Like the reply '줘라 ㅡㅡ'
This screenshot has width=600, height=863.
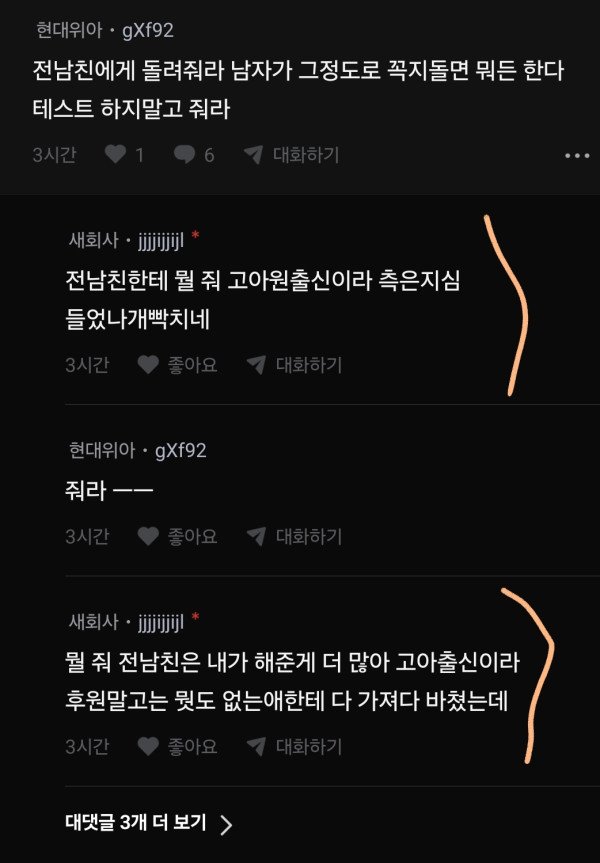coord(177,536)
